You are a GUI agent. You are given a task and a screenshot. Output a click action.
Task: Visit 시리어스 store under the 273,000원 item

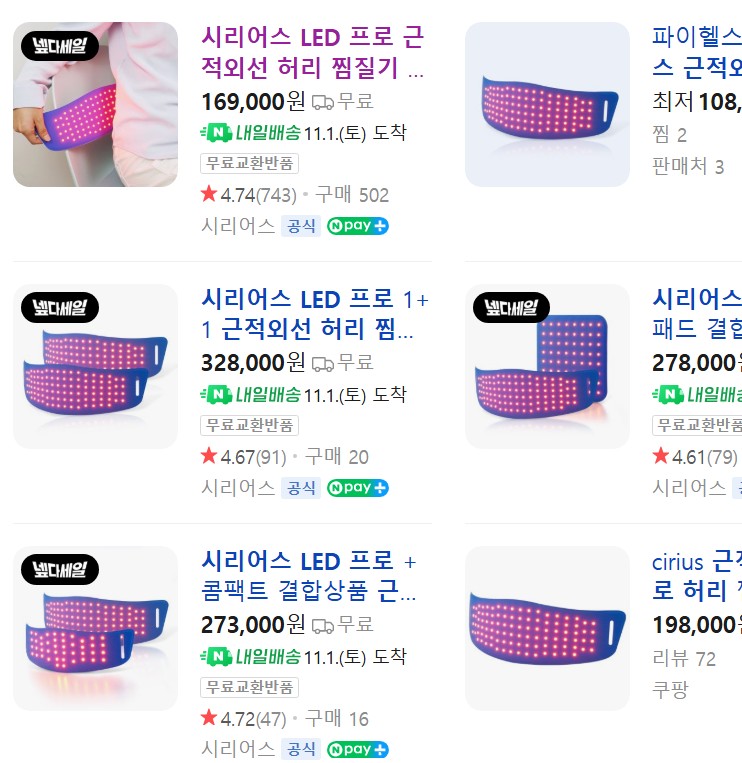[238, 748]
